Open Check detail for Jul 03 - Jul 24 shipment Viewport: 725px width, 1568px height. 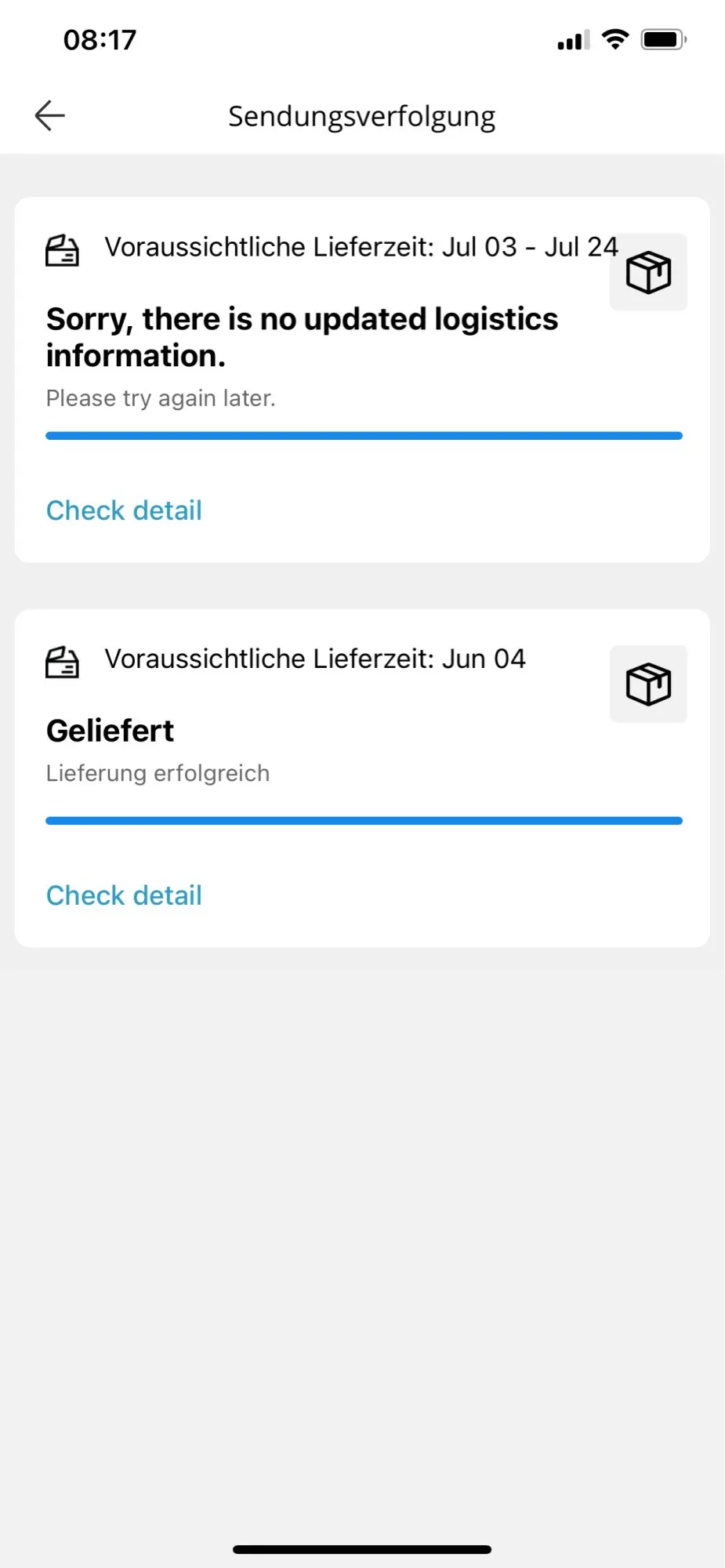[124, 510]
